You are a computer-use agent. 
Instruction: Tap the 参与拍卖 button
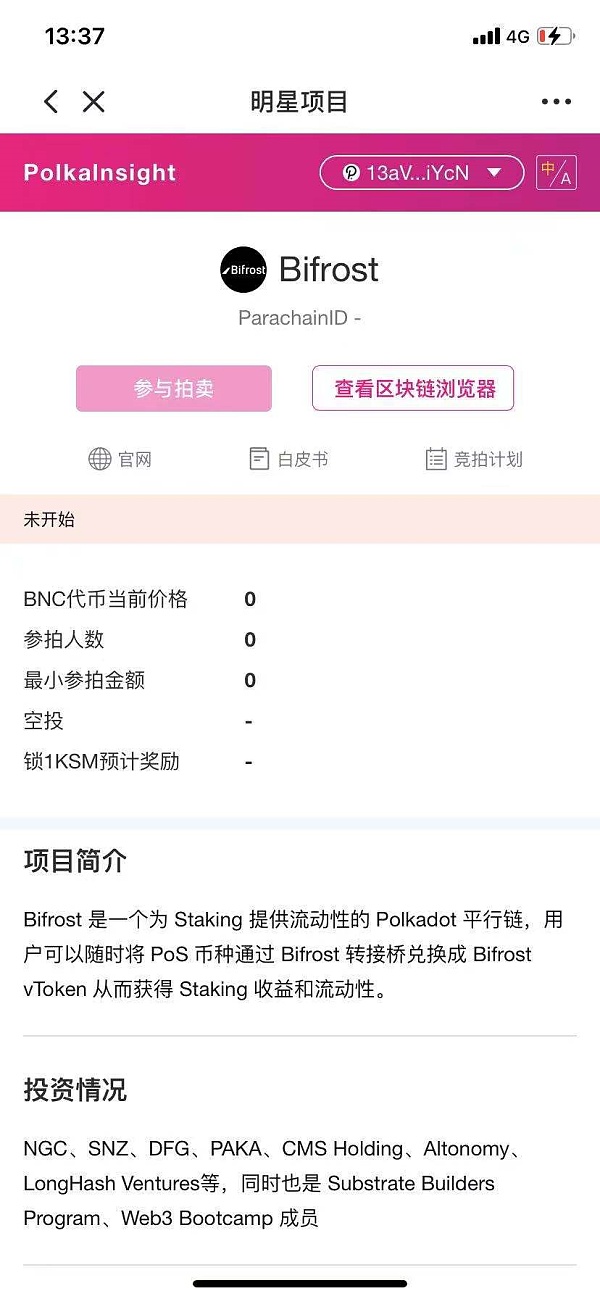(174, 389)
